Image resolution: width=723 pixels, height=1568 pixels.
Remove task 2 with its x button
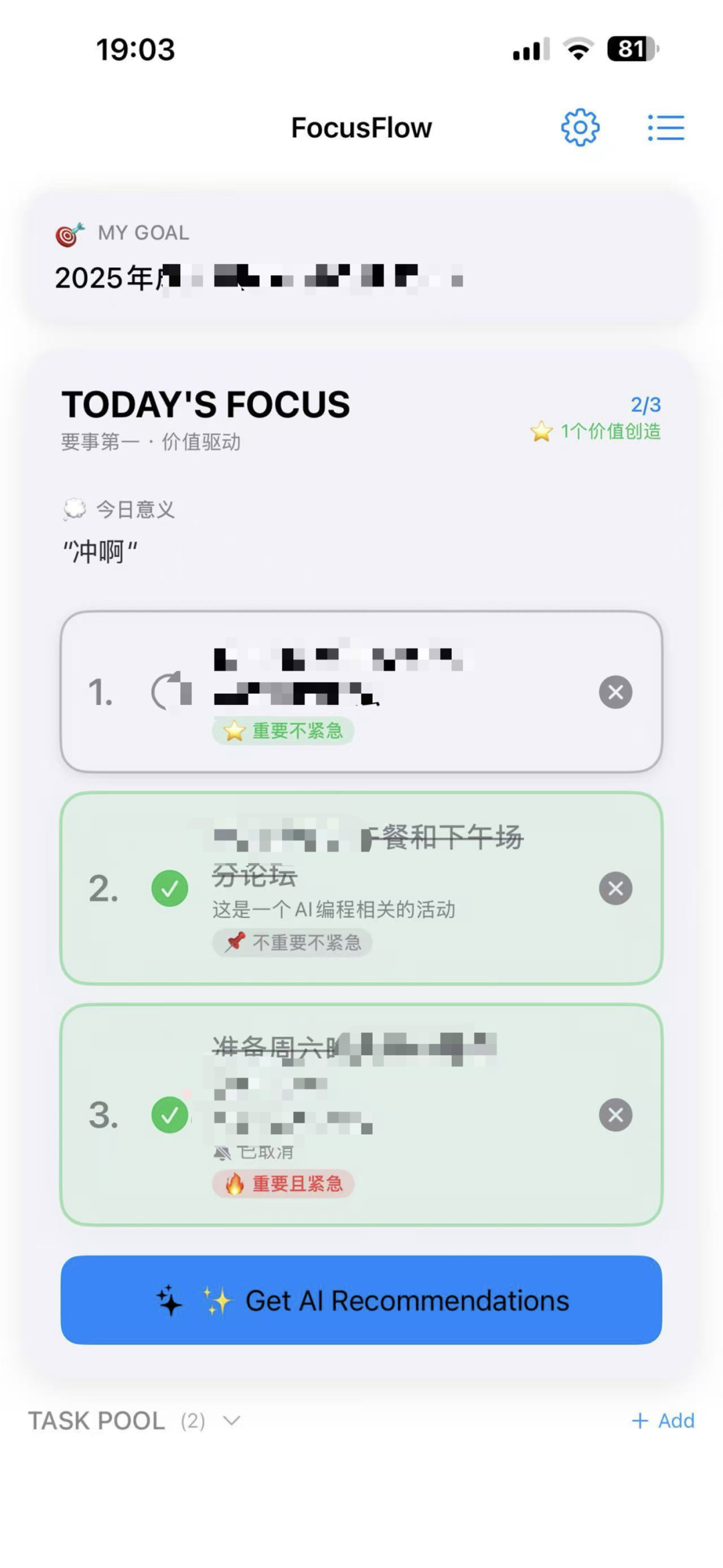pos(615,888)
